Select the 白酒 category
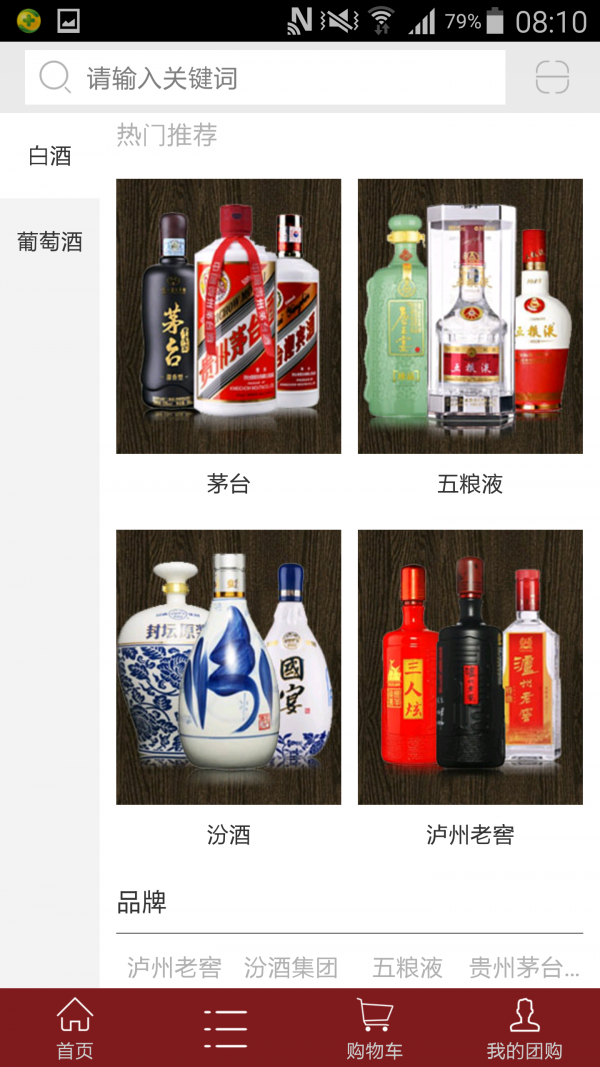The width and height of the screenshot is (600, 1067). pyautogui.click(x=50, y=156)
